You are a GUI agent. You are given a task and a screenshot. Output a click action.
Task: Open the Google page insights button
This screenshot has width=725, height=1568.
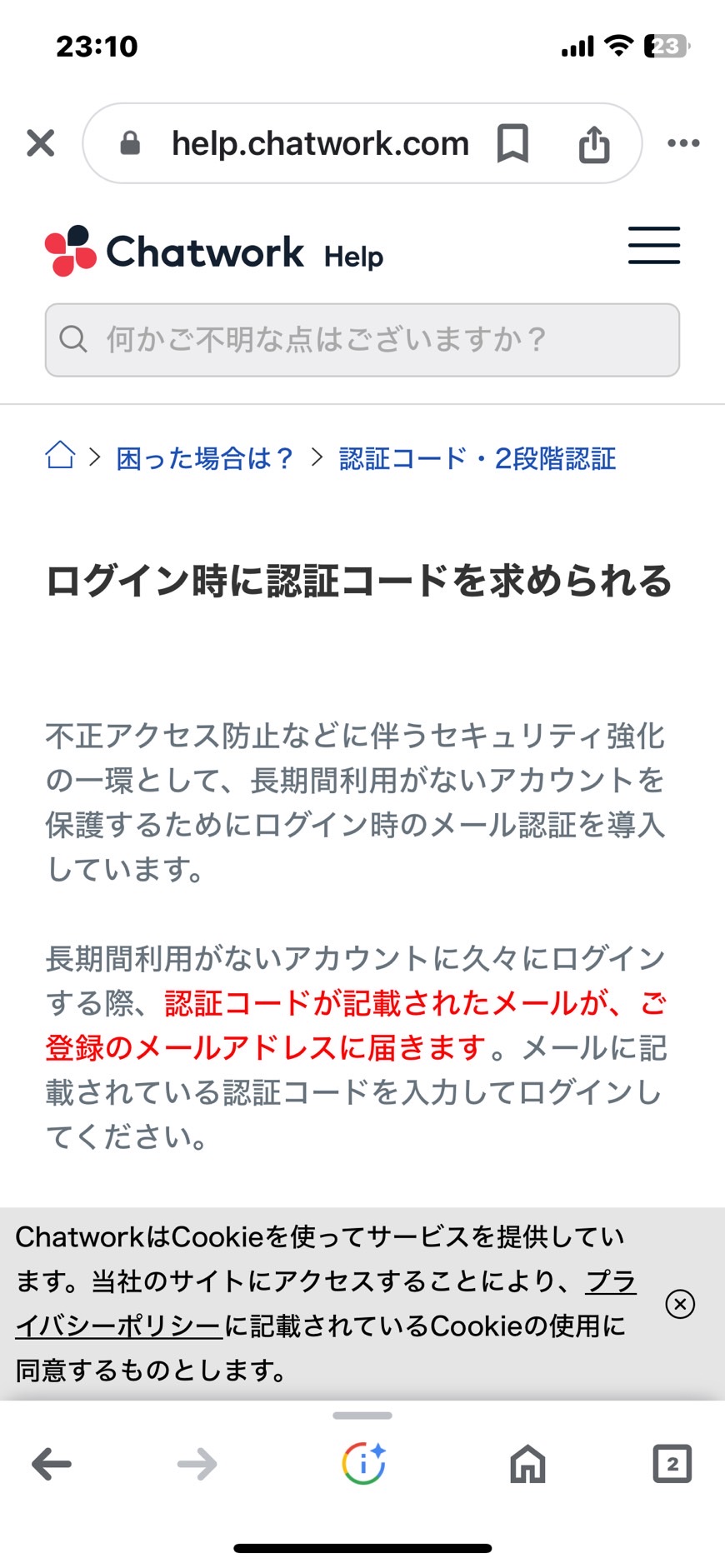363,1464
